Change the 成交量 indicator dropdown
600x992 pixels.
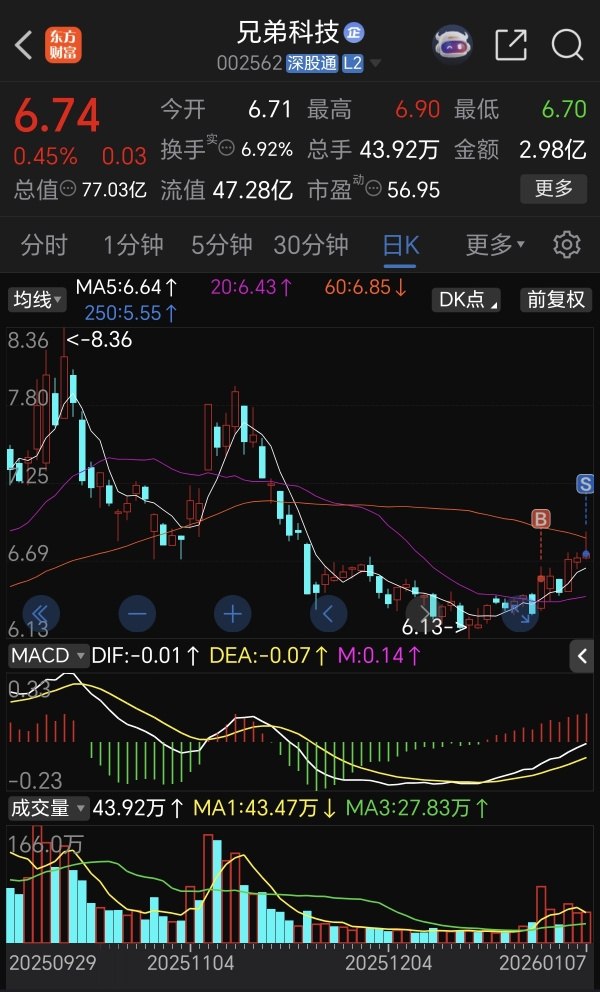click(46, 807)
